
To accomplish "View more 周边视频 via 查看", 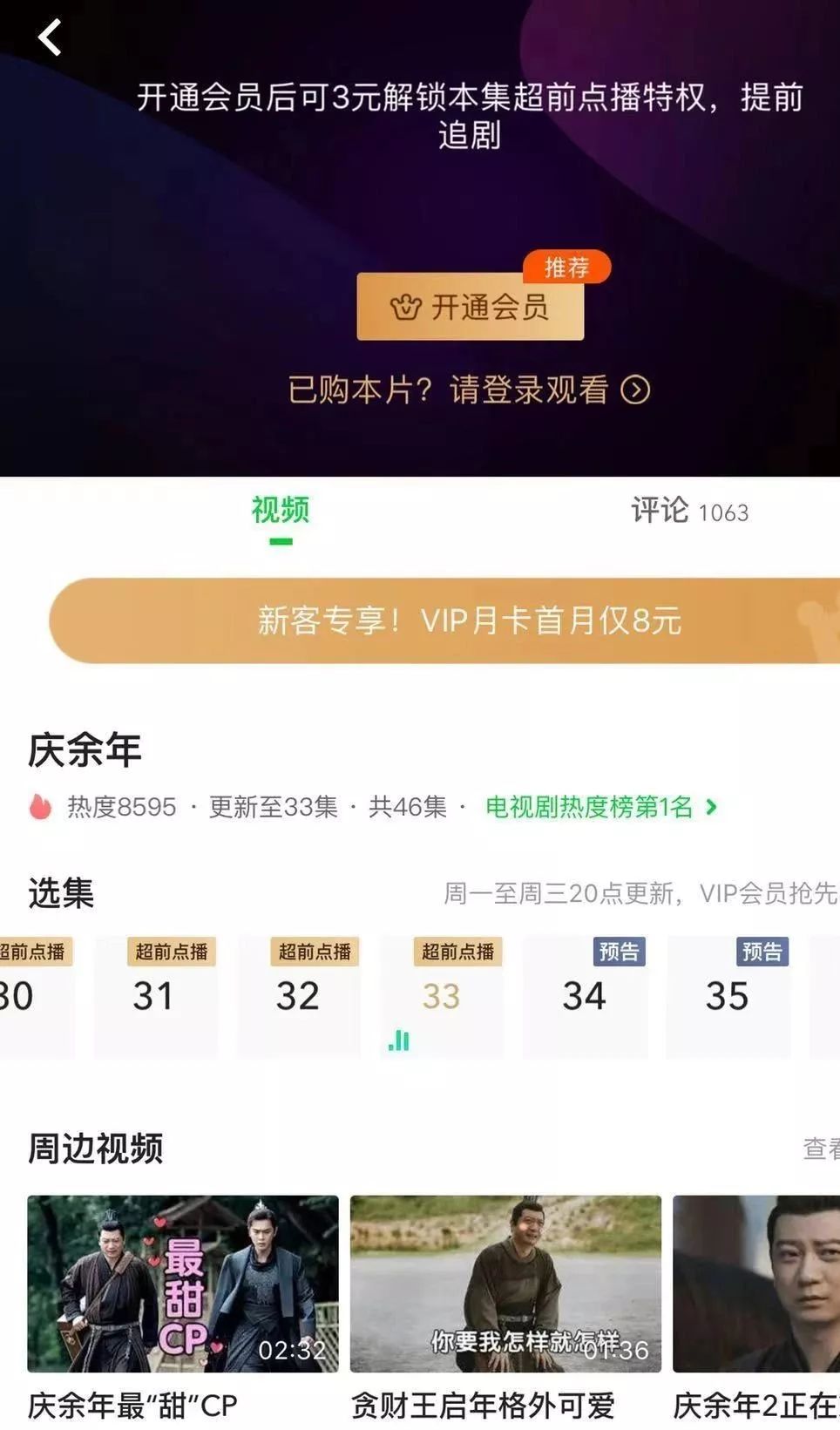I will pos(821,1149).
